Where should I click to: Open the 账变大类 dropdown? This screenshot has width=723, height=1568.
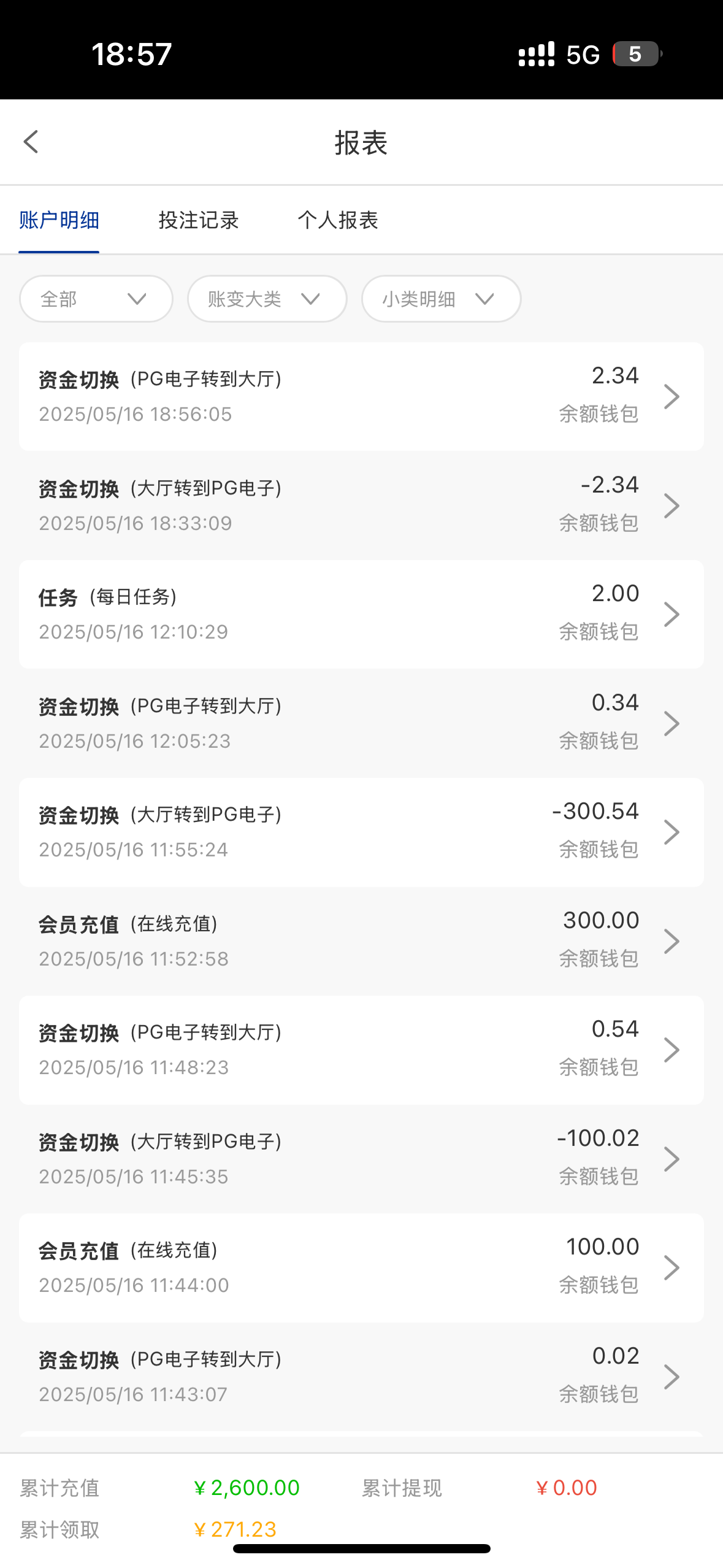click(x=267, y=299)
